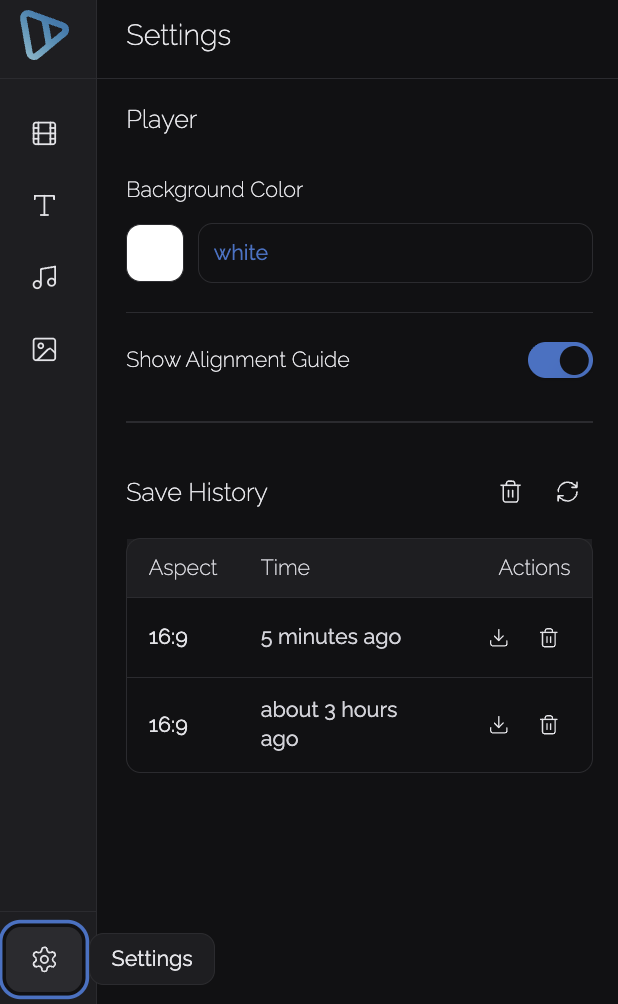Disable the Show Alignment Guide switch
The image size is (618, 1004).
pos(560,360)
